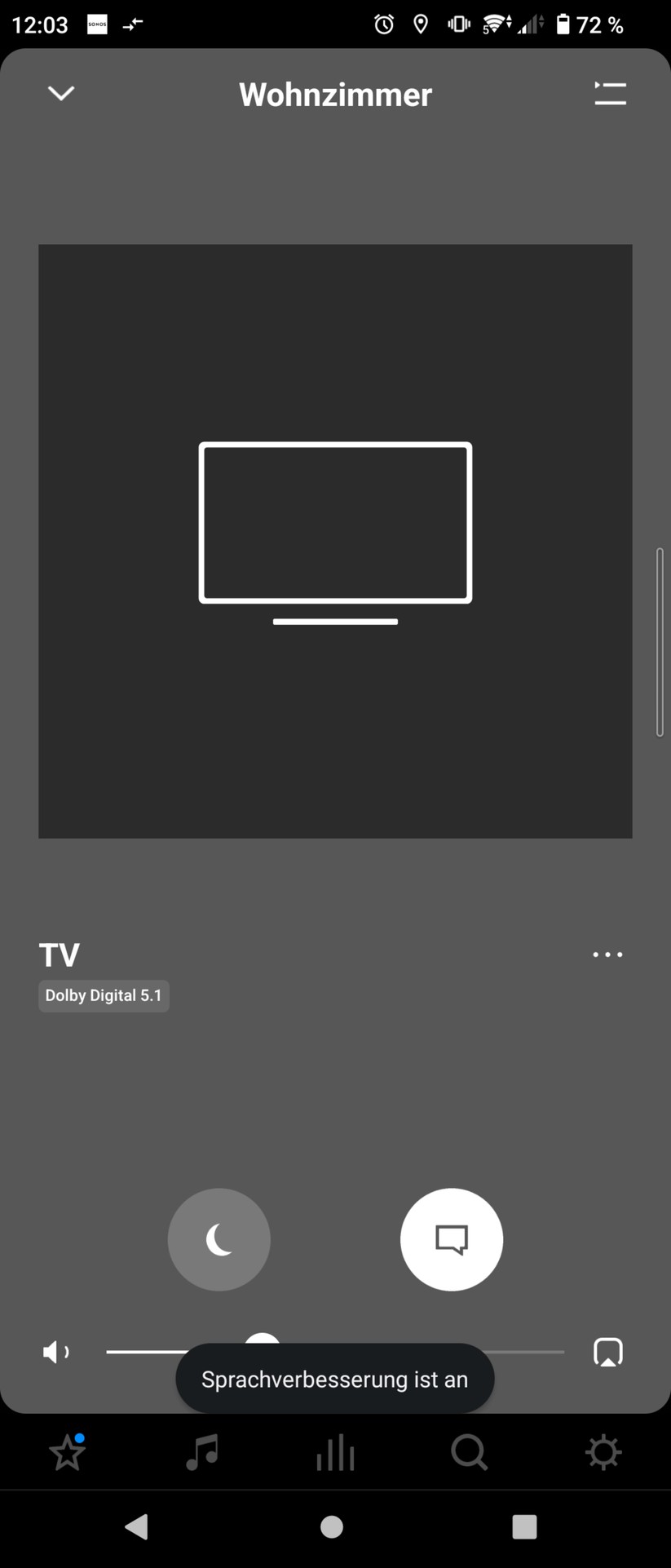This screenshot has height=1568, width=671.
Task: Switch to the Search tab icon
Action: [x=469, y=1452]
